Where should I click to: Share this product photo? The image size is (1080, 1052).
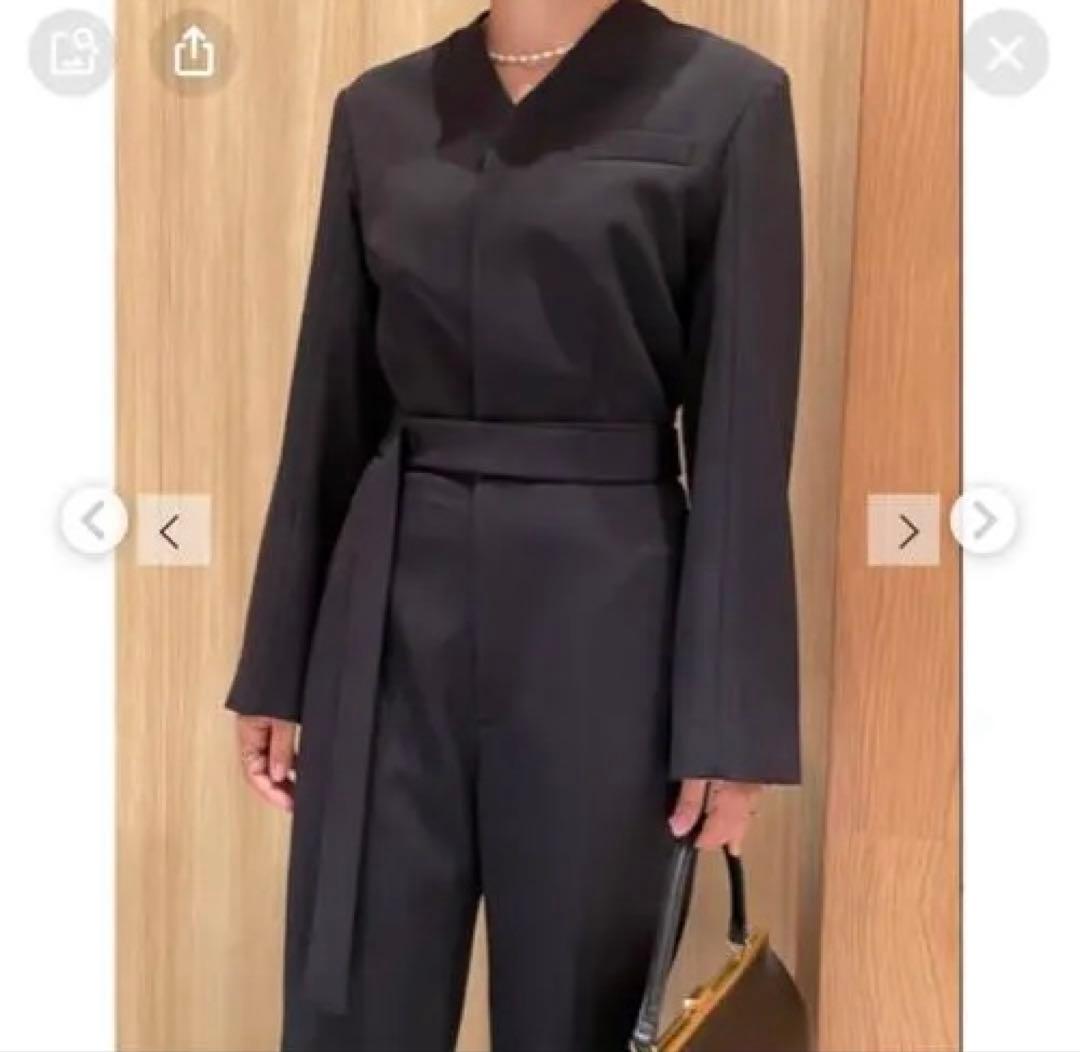(193, 52)
